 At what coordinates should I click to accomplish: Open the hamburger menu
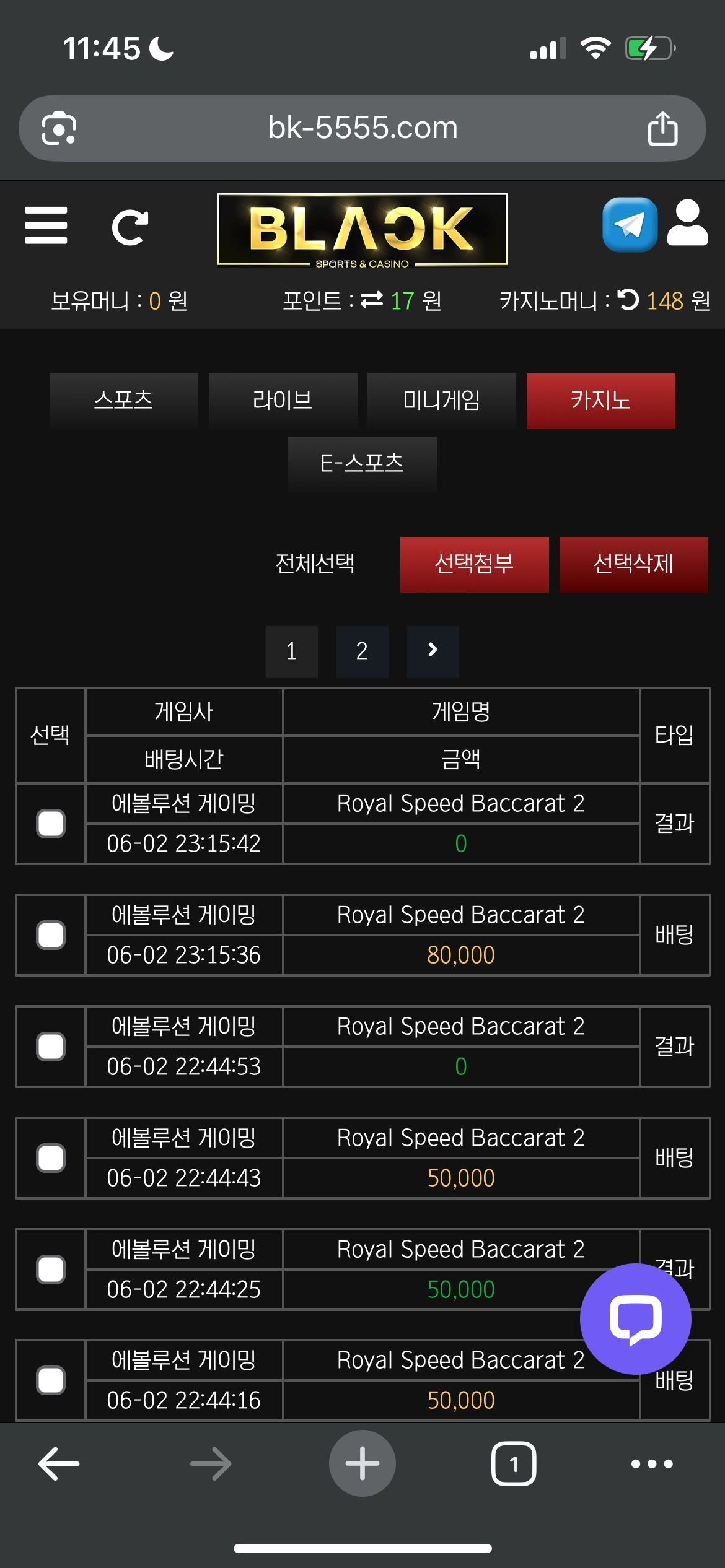pyautogui.click(x=46, y=225)
